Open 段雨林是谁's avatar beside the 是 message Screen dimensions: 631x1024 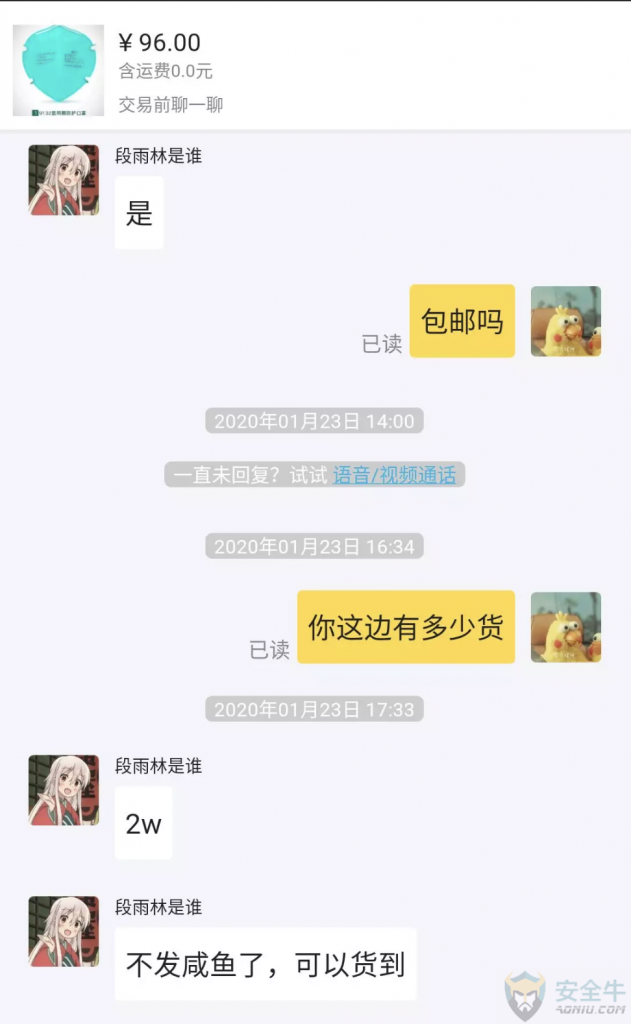(64, 180)
